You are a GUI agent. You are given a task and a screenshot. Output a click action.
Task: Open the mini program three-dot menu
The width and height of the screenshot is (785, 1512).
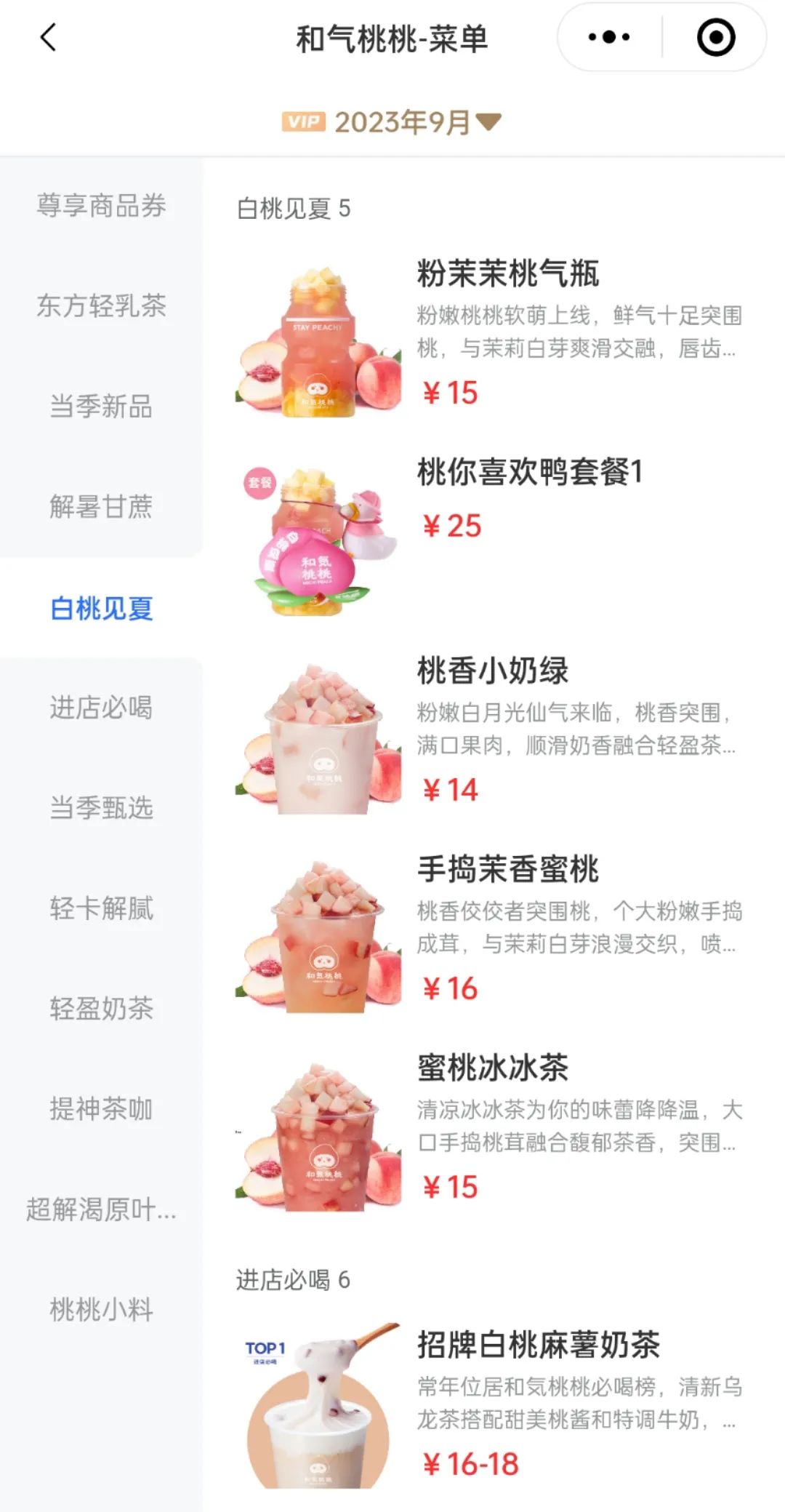tap(609, 38)
